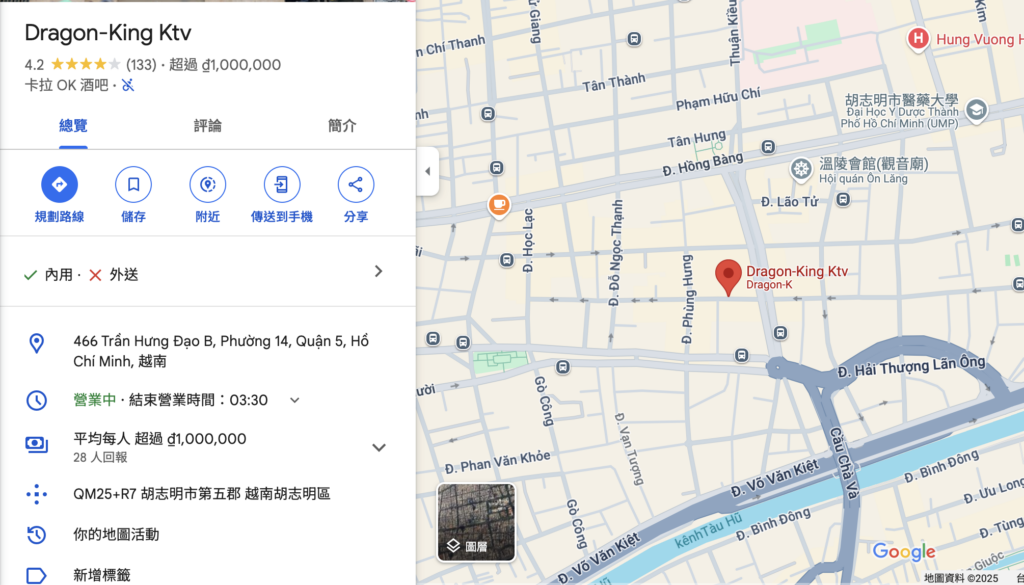Switch to the 簡介 tab
This screenshot has width=1024, height=585.
342,126
